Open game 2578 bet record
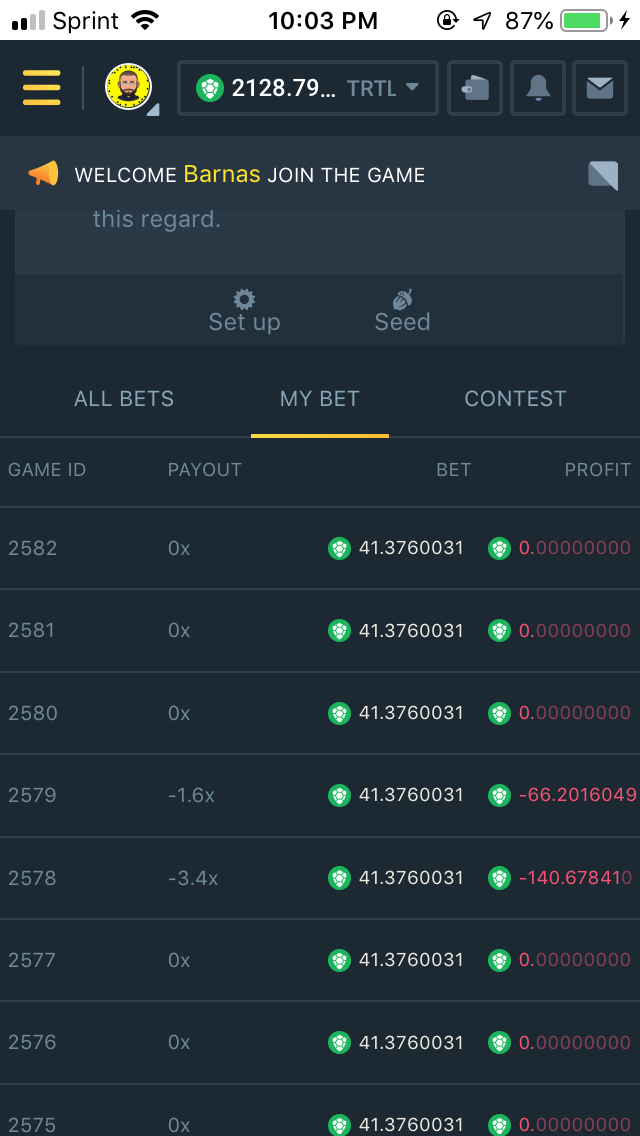Image resolution: width=640 pixels, height=1136 pixels. click(x=33, y=878)
